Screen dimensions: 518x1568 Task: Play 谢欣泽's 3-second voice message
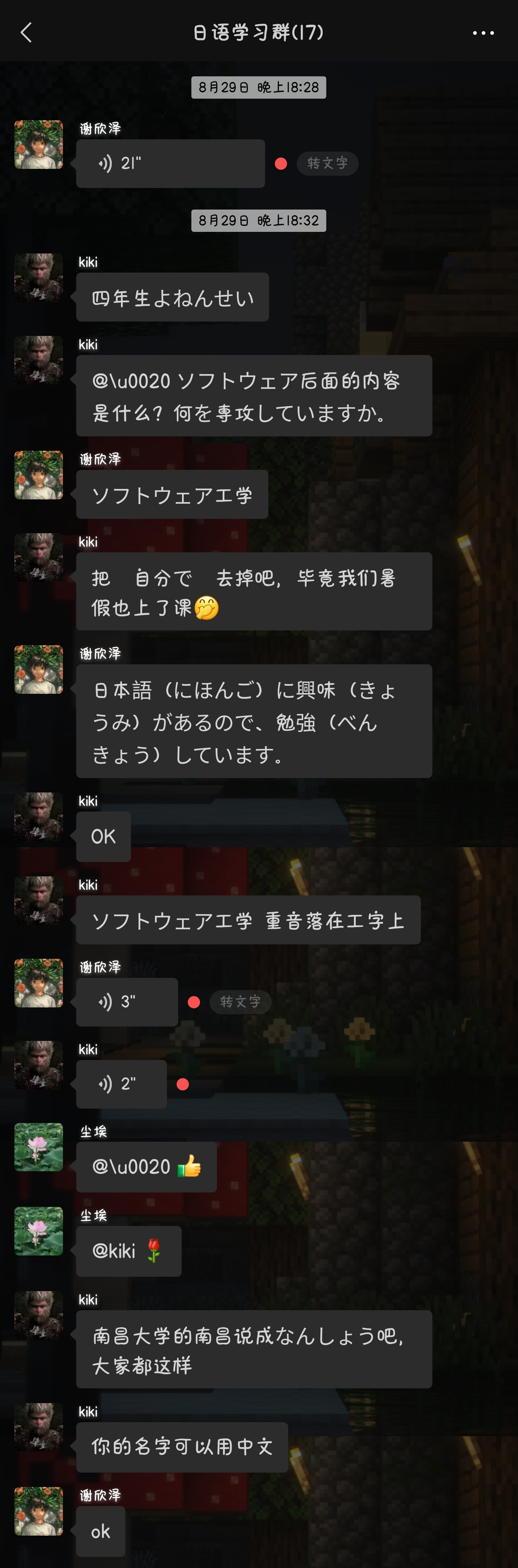[127, 1002]
